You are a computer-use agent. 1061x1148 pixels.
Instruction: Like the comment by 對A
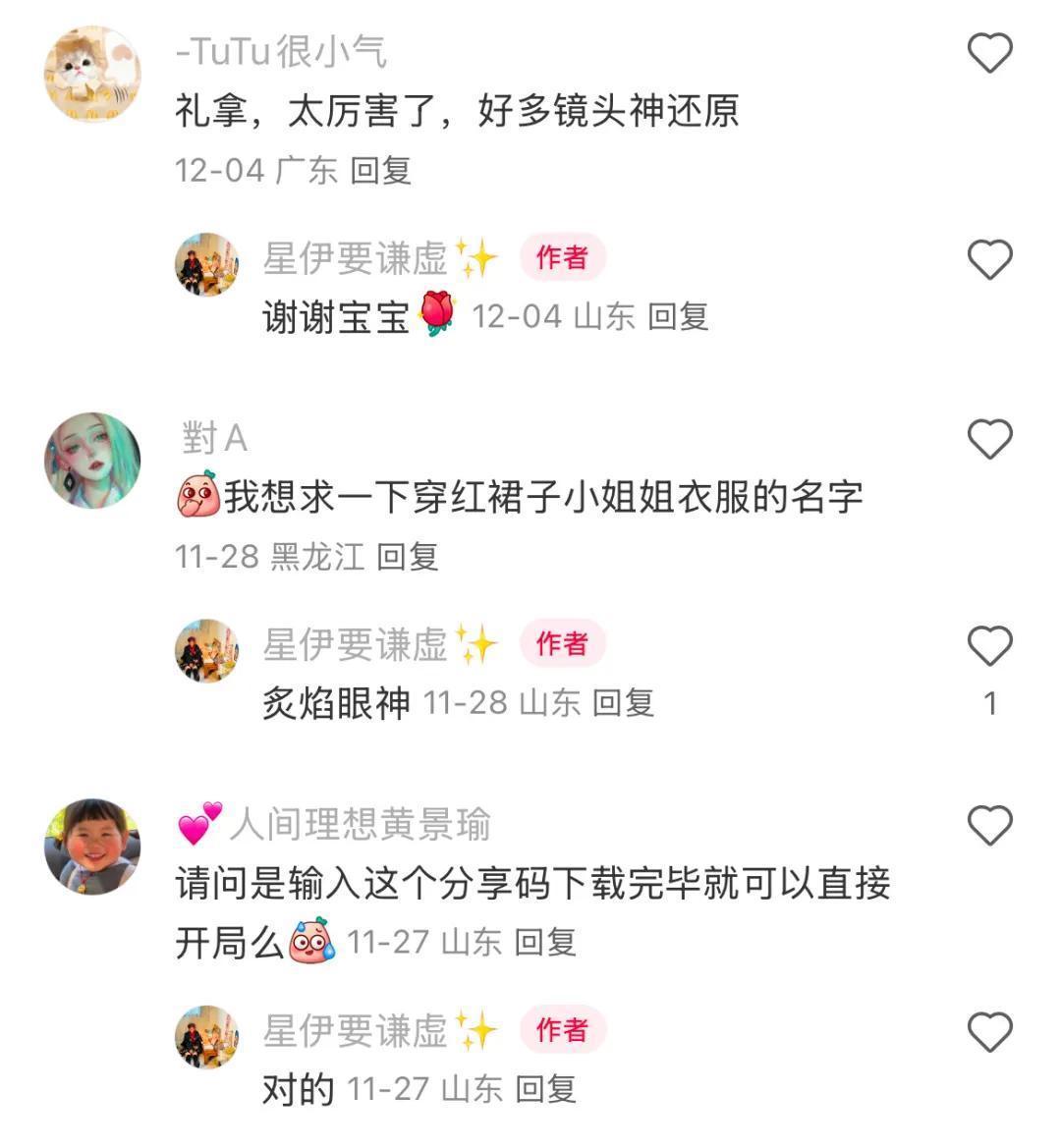tap(989, 439)
